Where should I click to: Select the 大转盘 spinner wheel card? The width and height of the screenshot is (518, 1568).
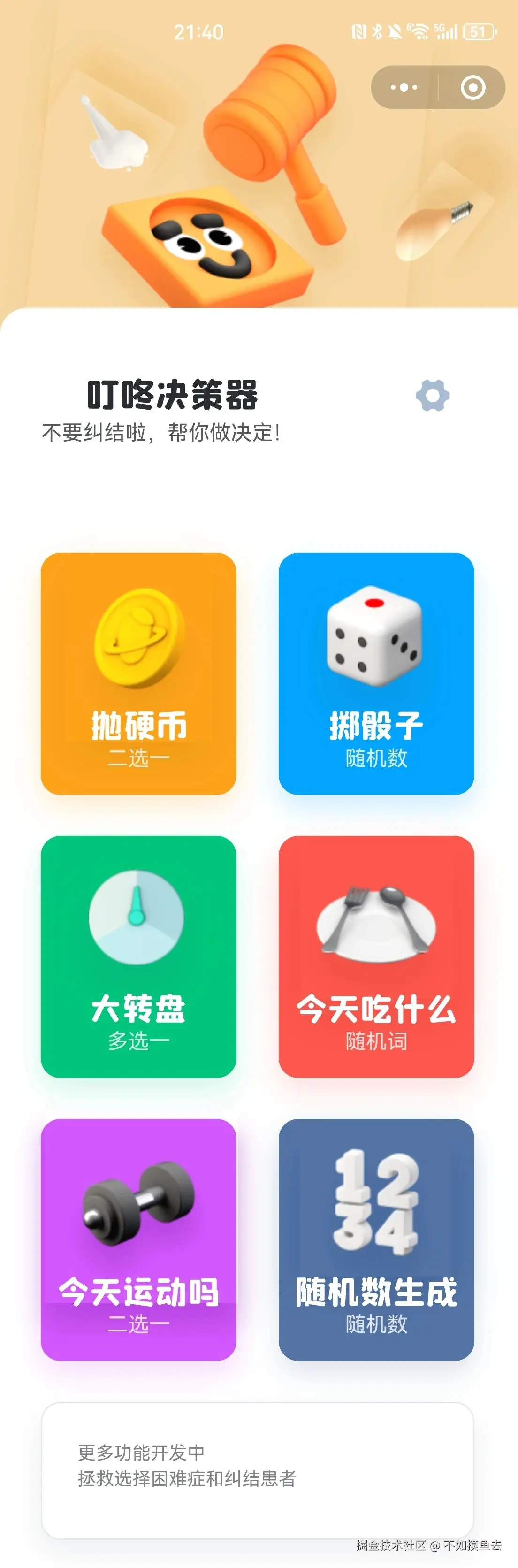click(138, 956)
